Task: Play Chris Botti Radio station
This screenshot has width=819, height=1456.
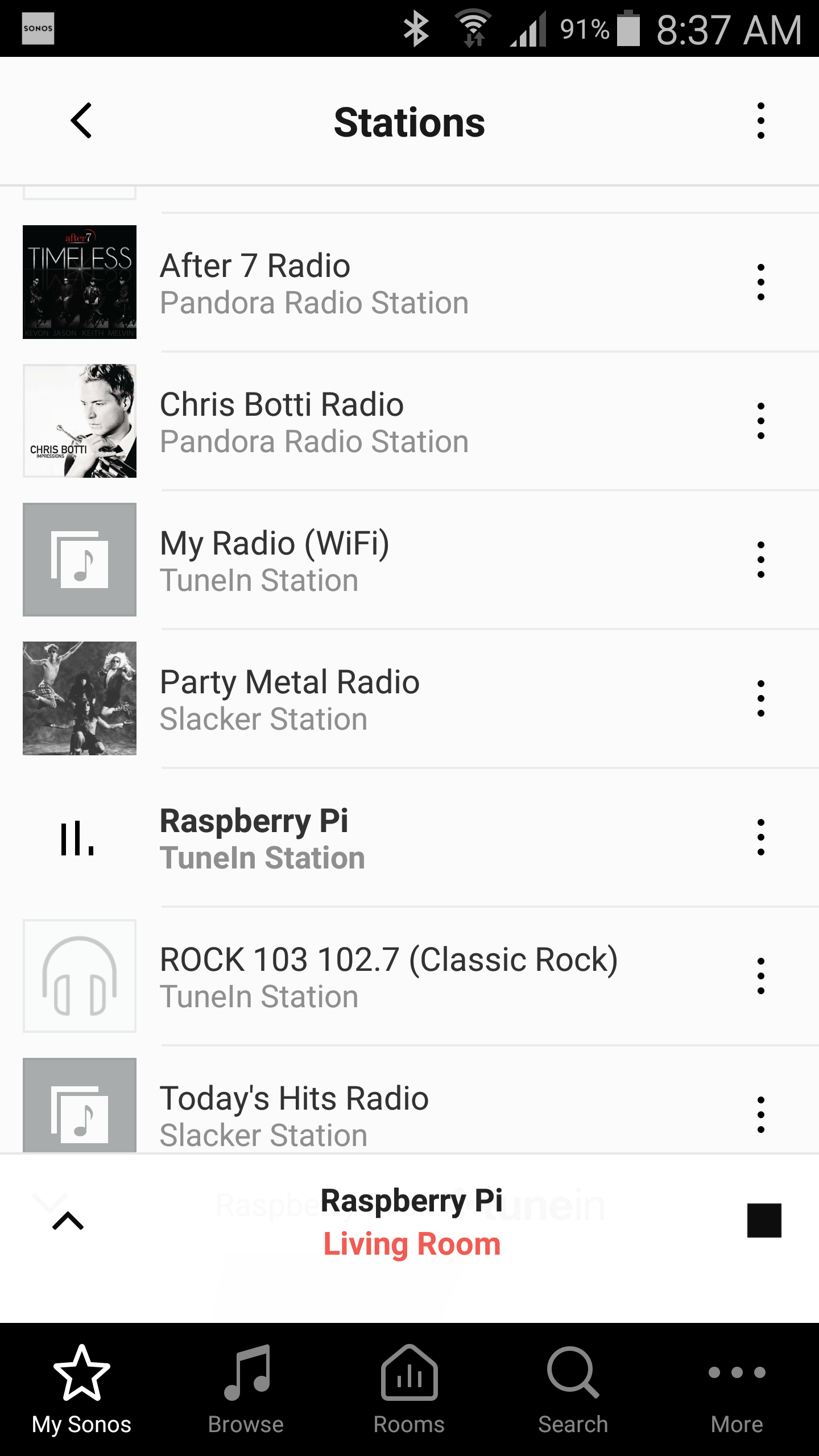Action: click(313, 421)
